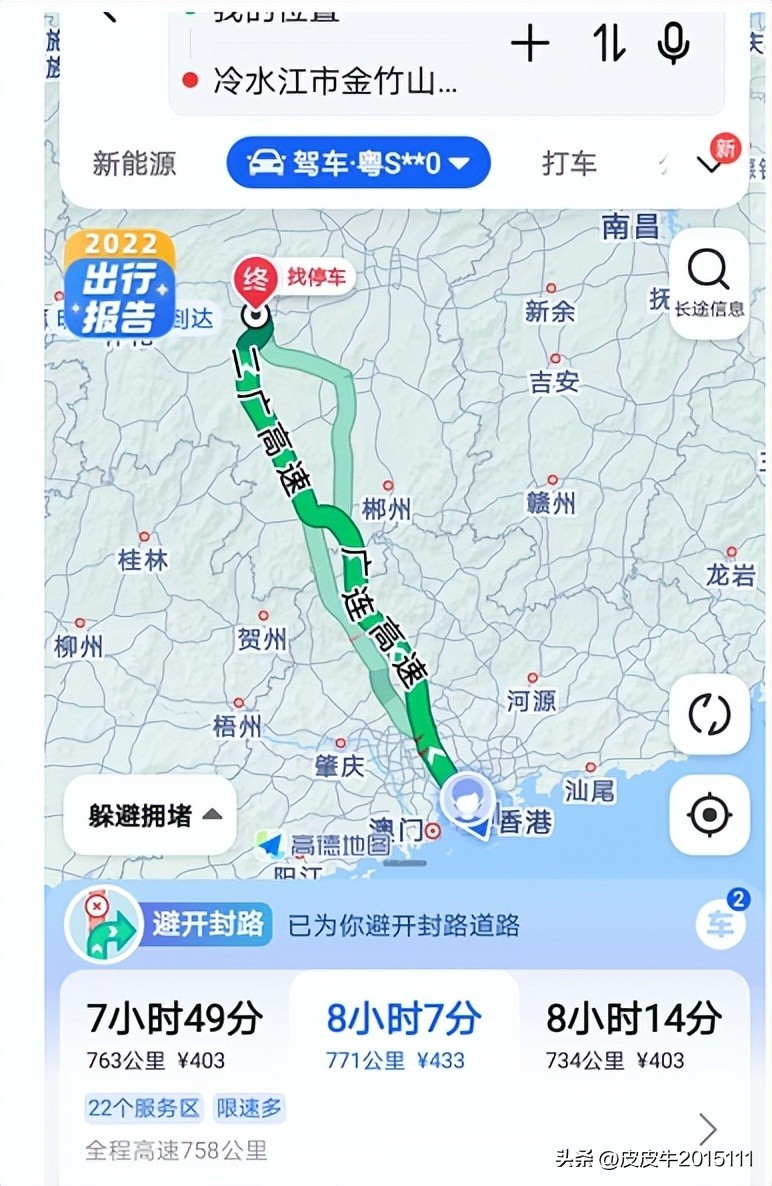
Task: Select the 7小时49分 route option
Action: tap(175, 1035)
